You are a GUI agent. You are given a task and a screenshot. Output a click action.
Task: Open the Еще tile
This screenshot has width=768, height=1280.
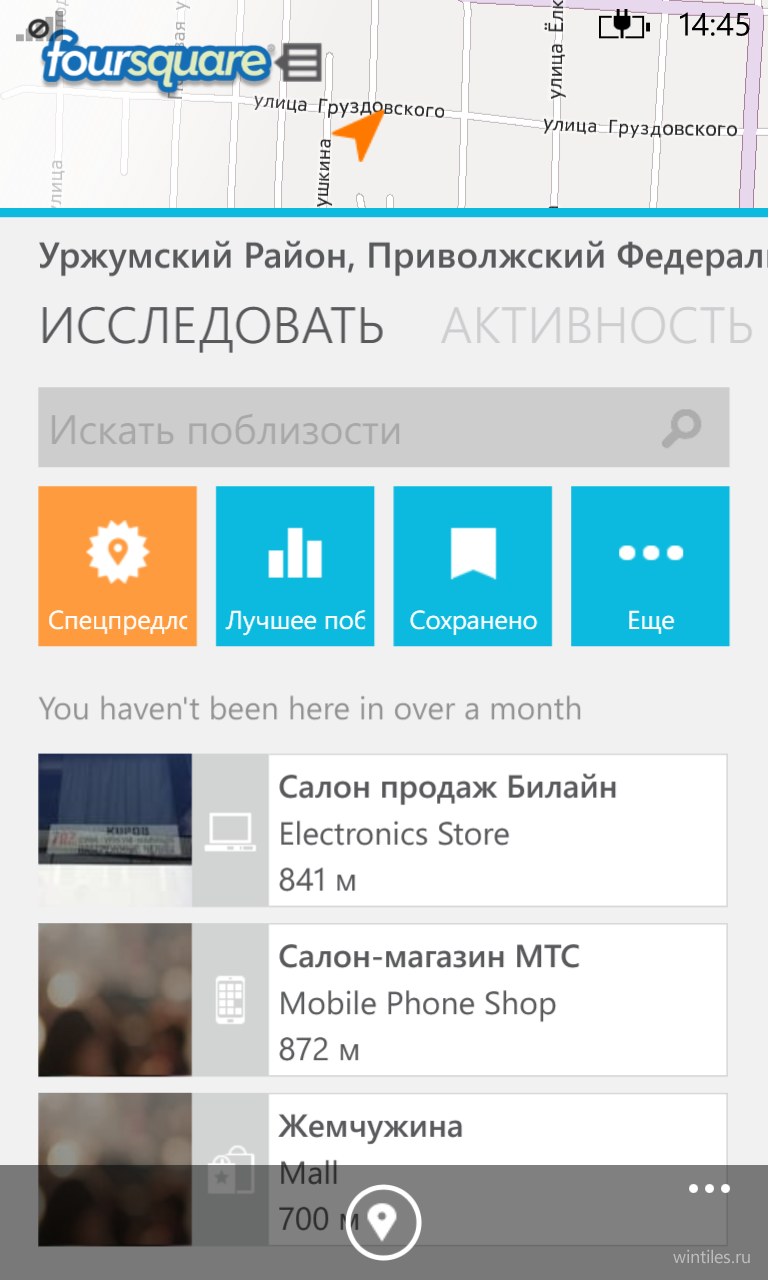[650, 566]
